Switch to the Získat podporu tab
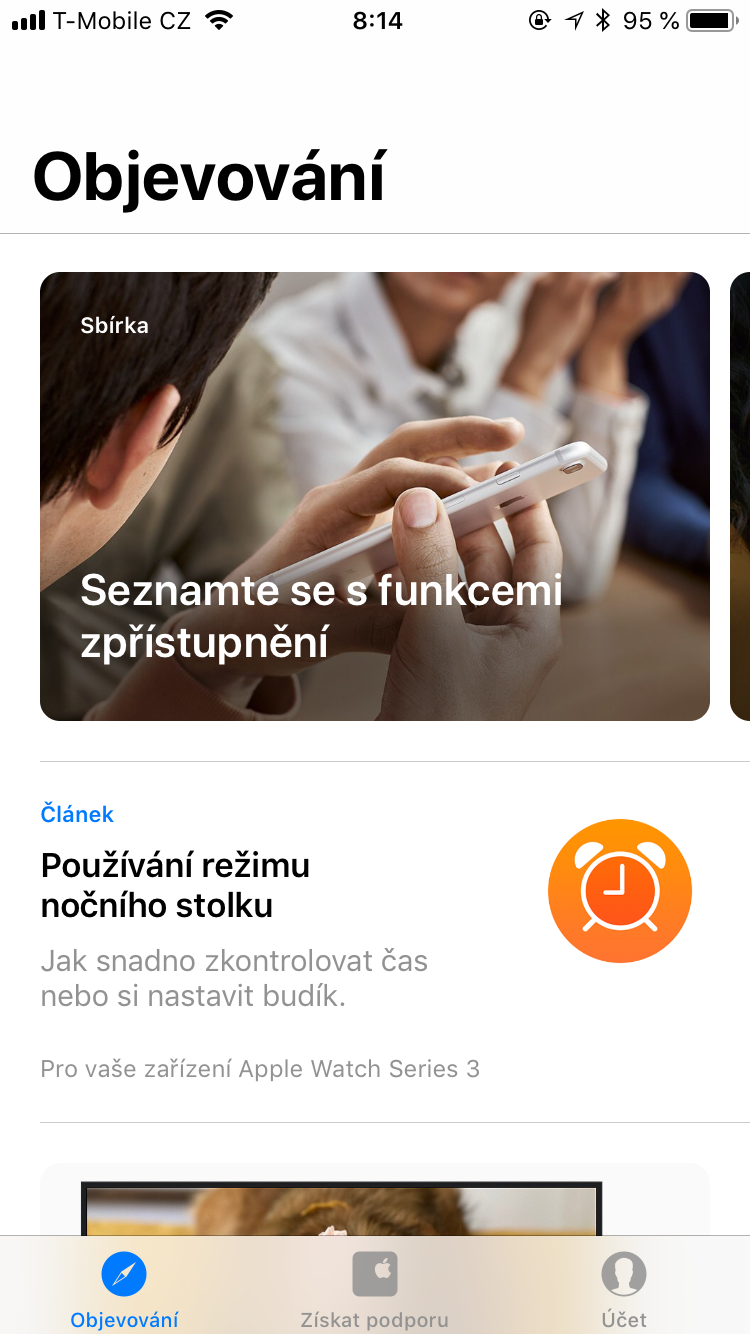Screen dimensions: 750x1334 (x=375, y=1290)
